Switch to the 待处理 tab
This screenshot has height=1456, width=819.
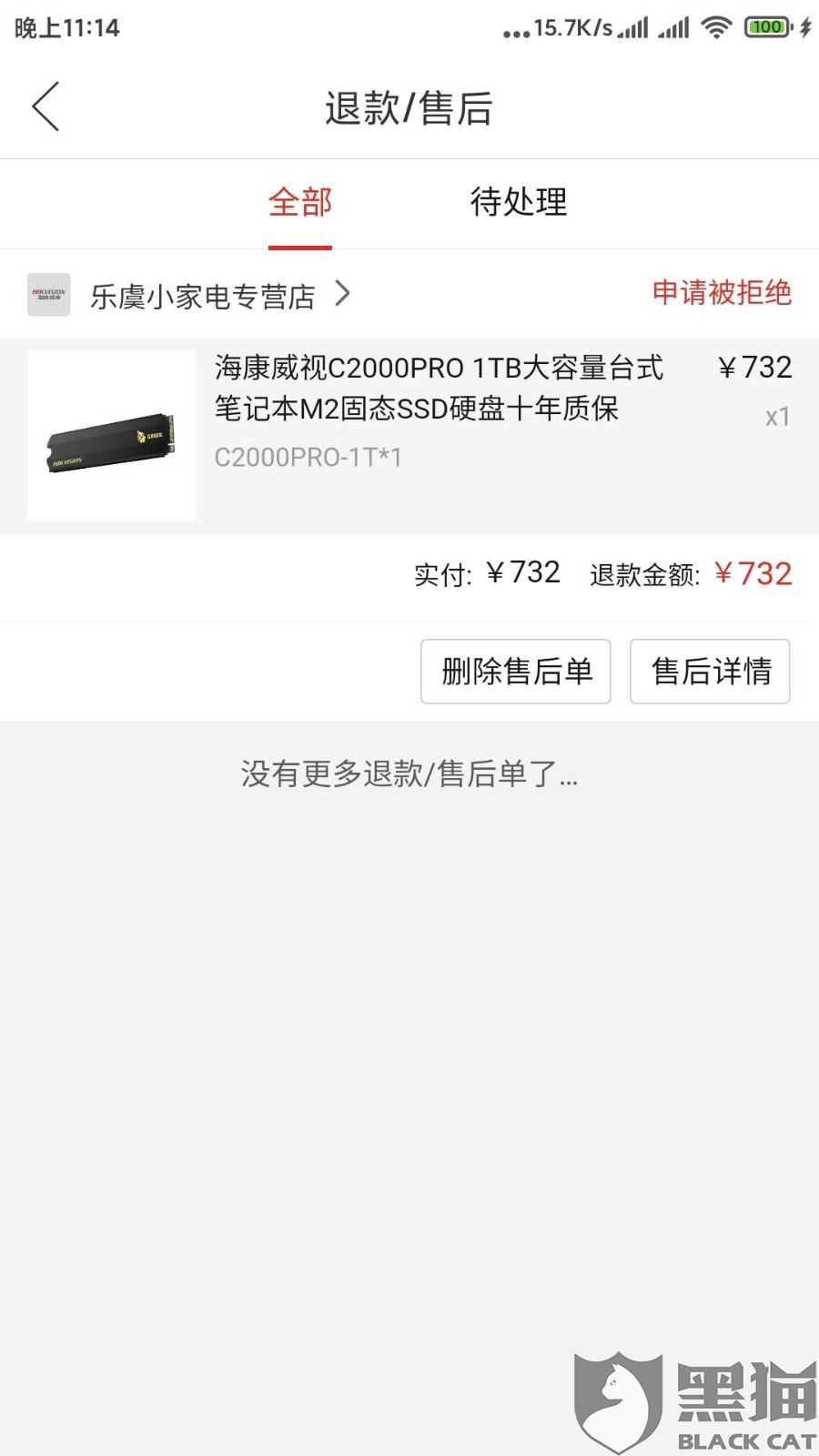click(x=518, y=202)
